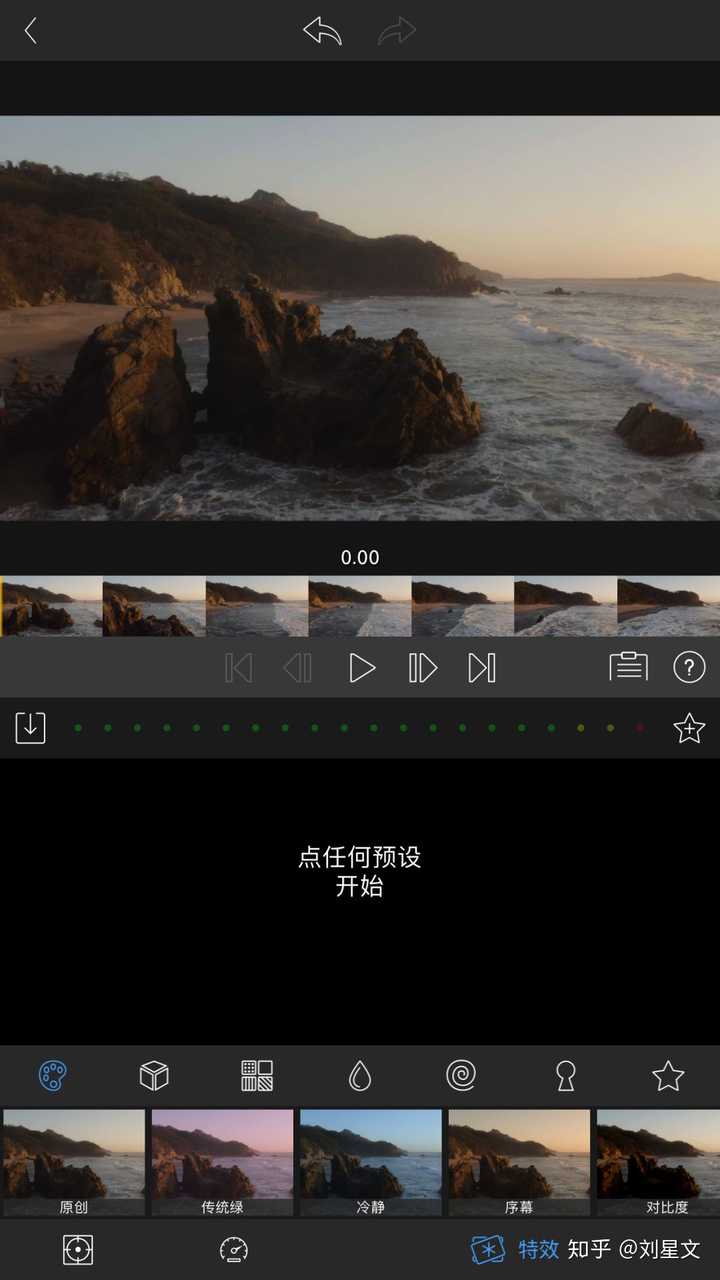Jump to the end of the clip
Viewport: 720px width, 1280px height.
coord(482,668)
